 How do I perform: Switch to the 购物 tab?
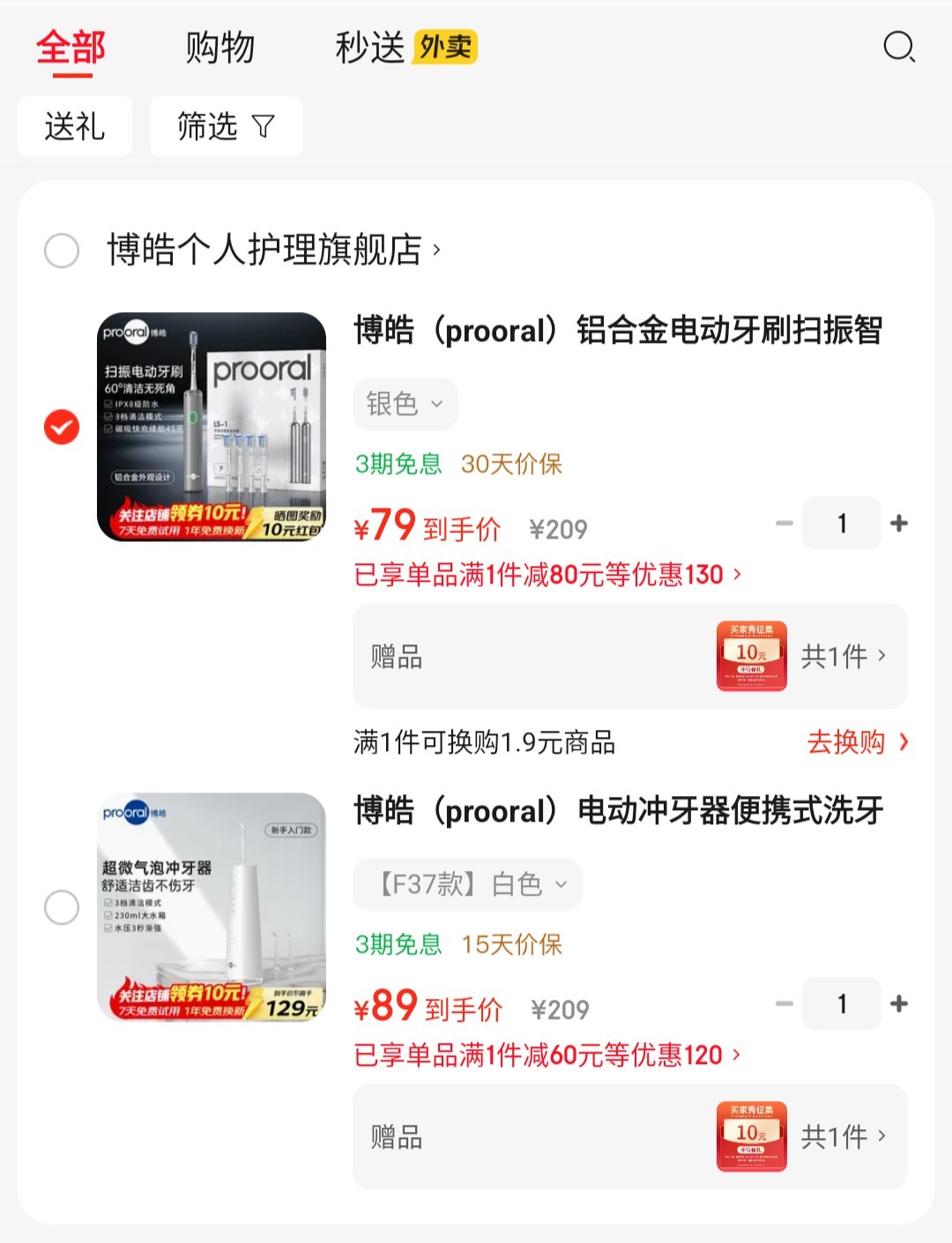(219, 48)
